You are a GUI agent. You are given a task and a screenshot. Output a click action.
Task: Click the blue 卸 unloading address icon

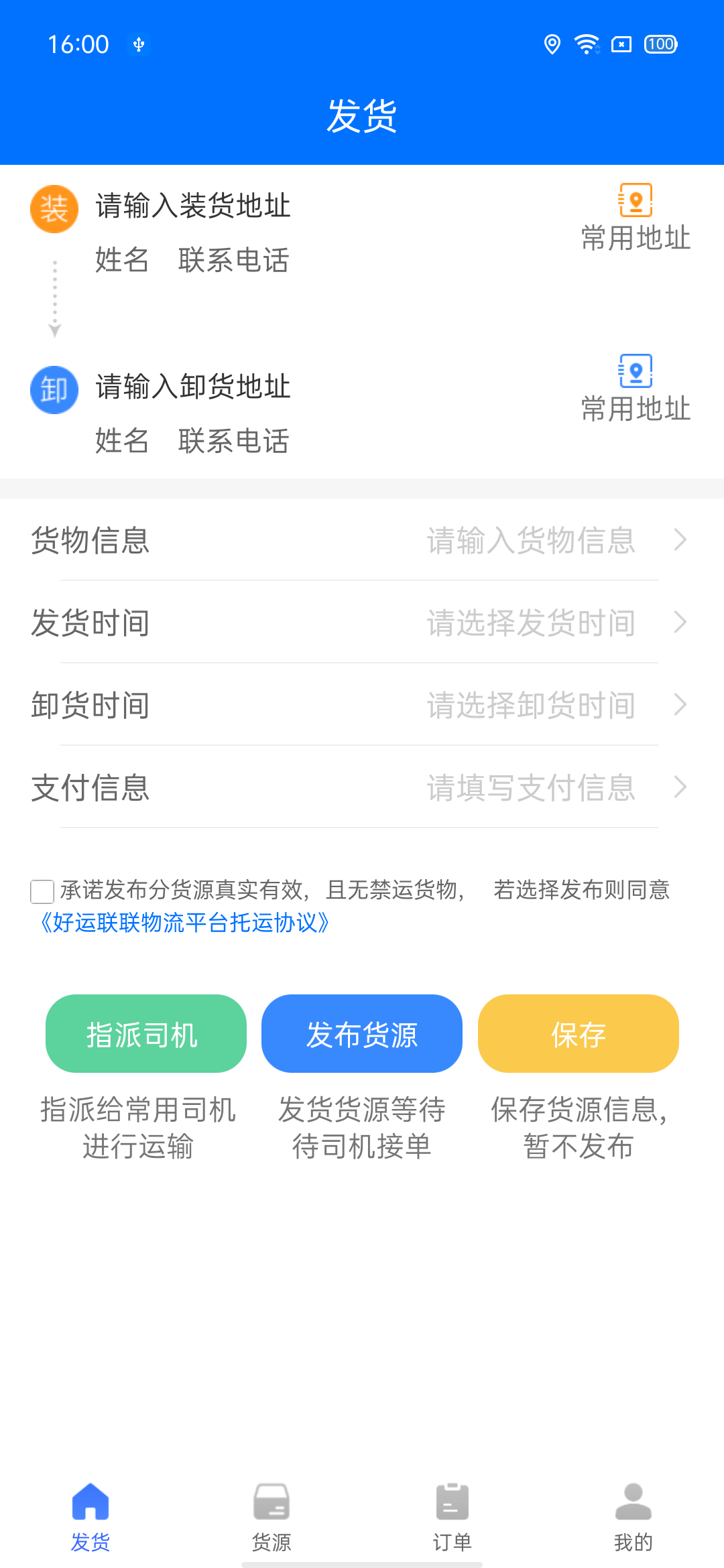pos(54,389)
